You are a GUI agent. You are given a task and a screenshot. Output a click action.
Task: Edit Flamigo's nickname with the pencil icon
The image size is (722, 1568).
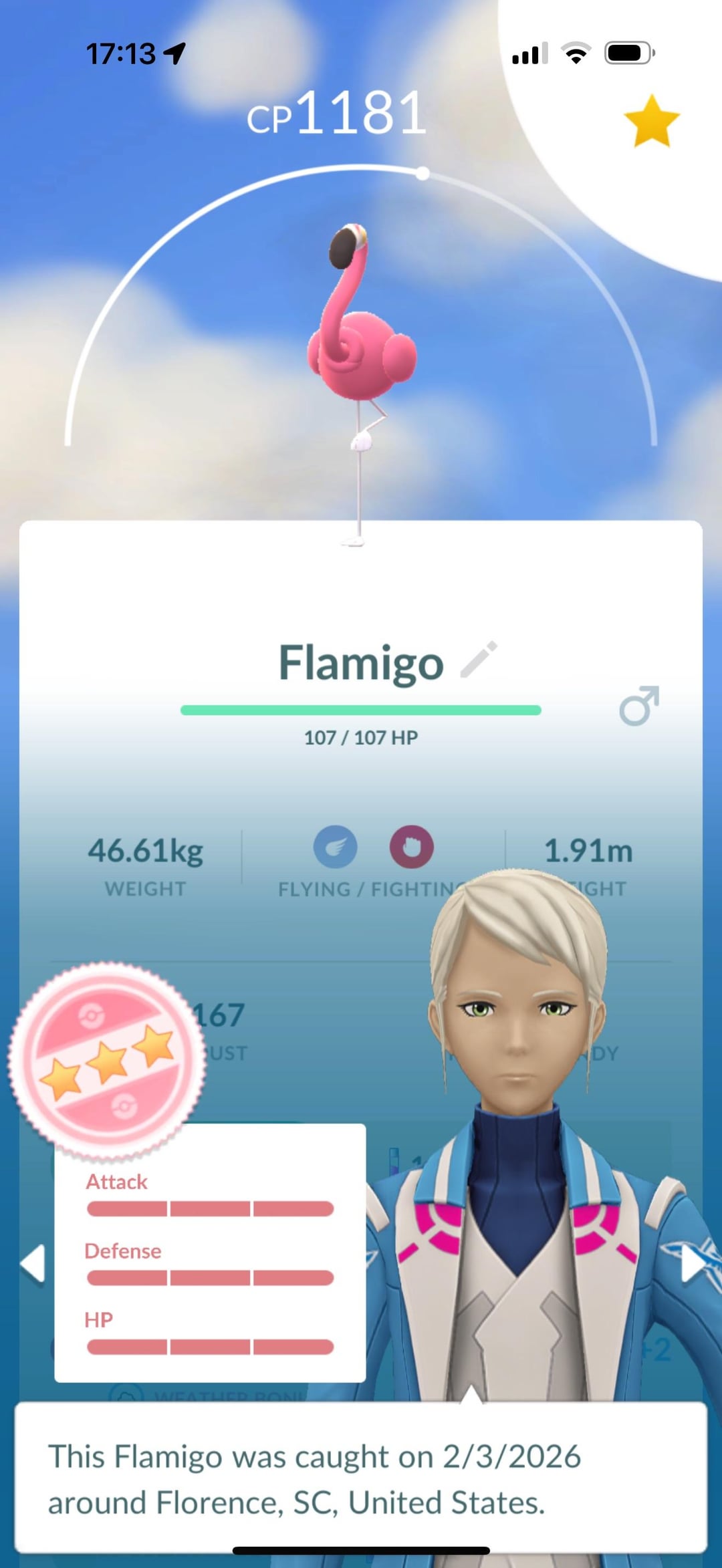pos(479,660)
